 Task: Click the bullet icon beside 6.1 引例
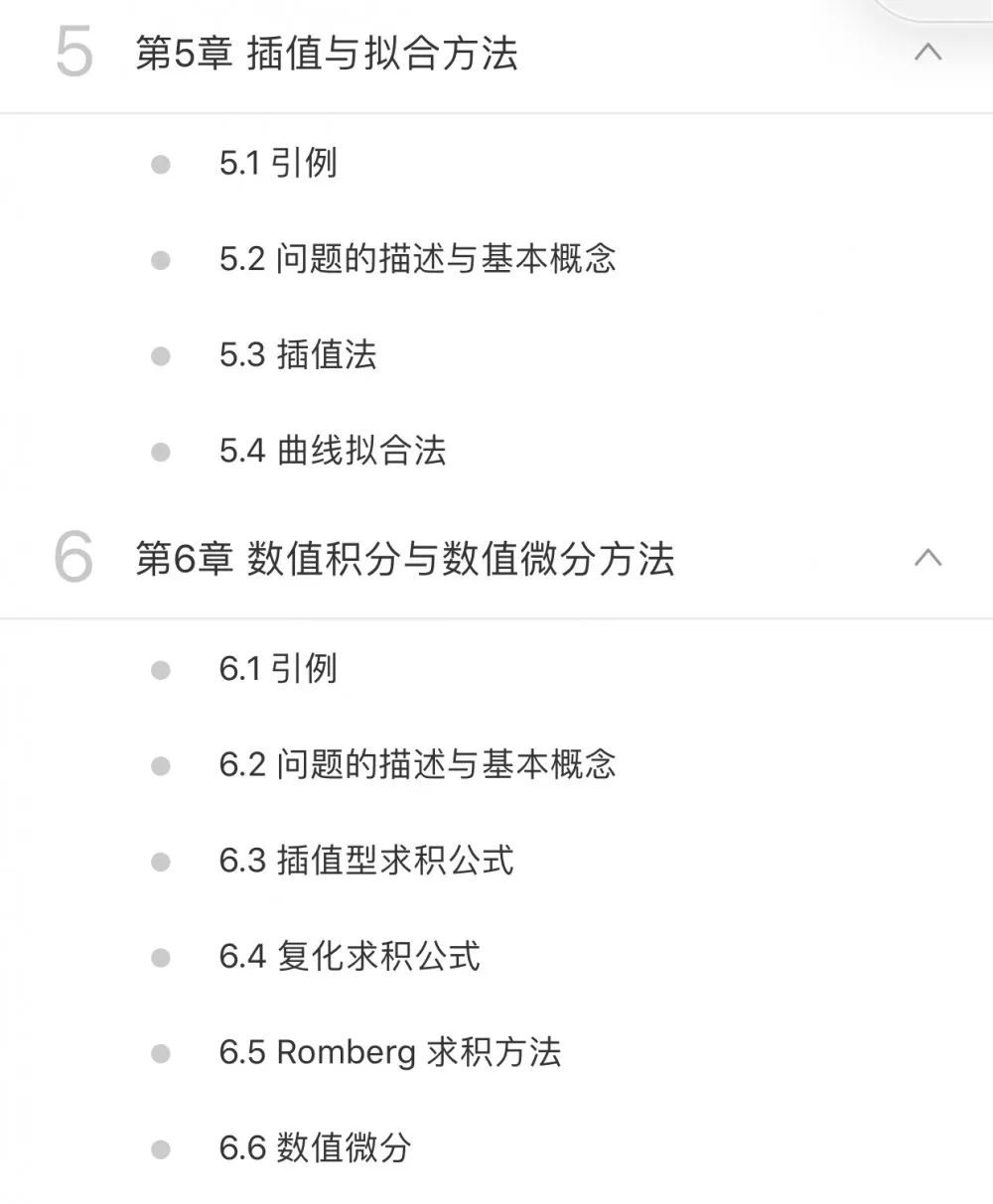(x=159, y=669)
